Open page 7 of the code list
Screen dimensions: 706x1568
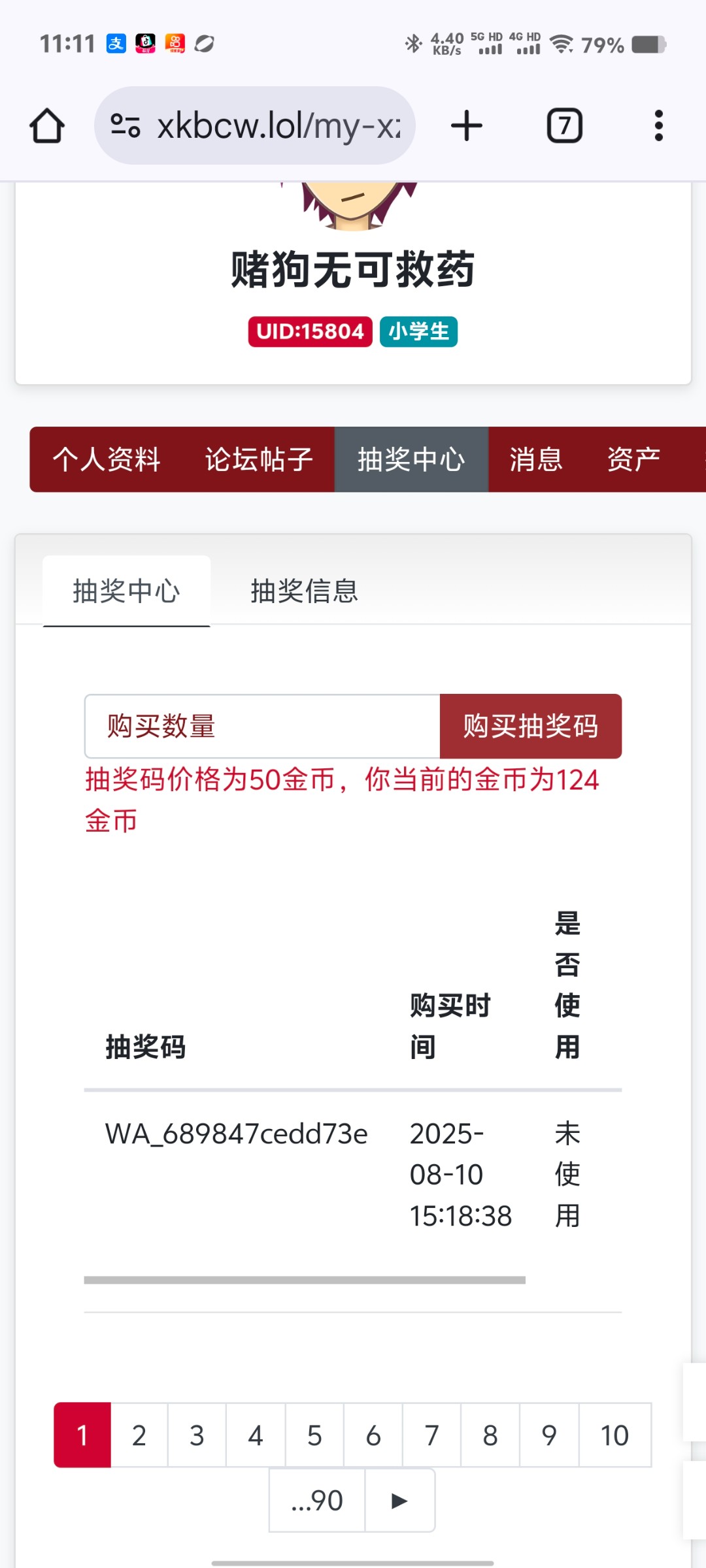click(431, 1435)
